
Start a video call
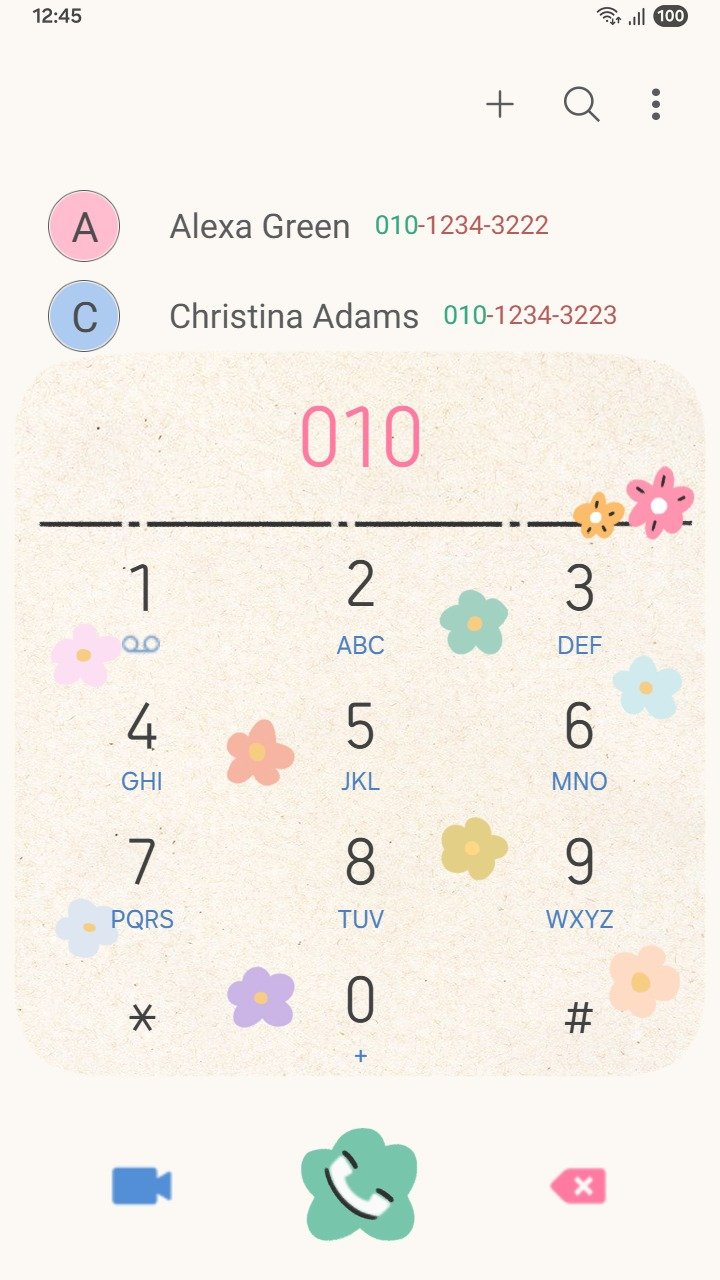point(141,1186)
